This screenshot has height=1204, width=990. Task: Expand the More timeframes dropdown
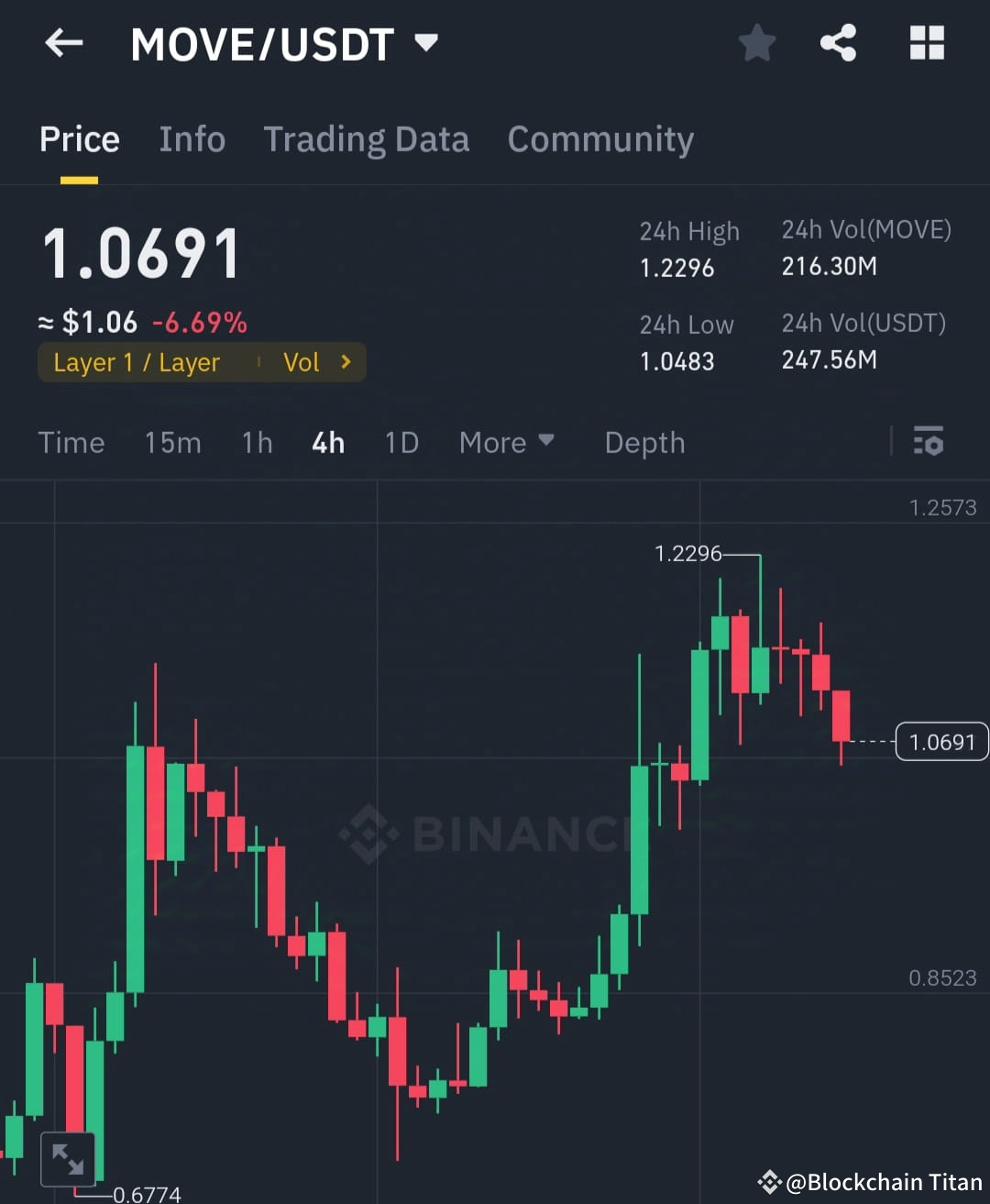click(x=507, y=442)
